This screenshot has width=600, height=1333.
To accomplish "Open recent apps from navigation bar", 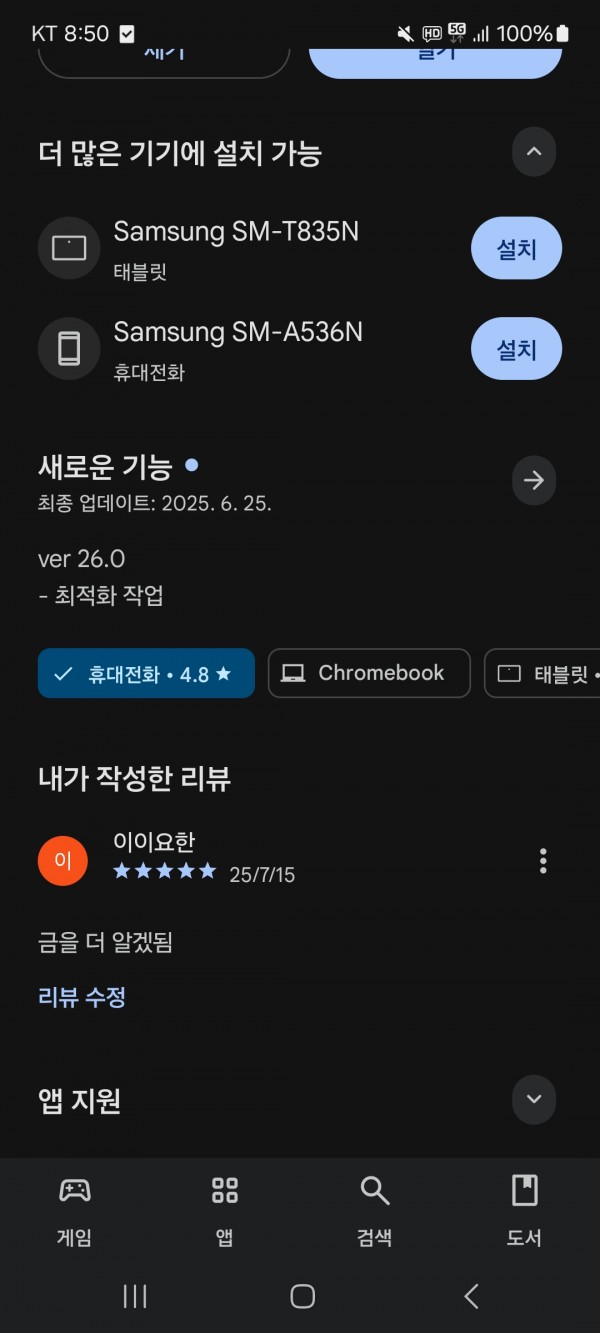I will (x=134, y=1296).
